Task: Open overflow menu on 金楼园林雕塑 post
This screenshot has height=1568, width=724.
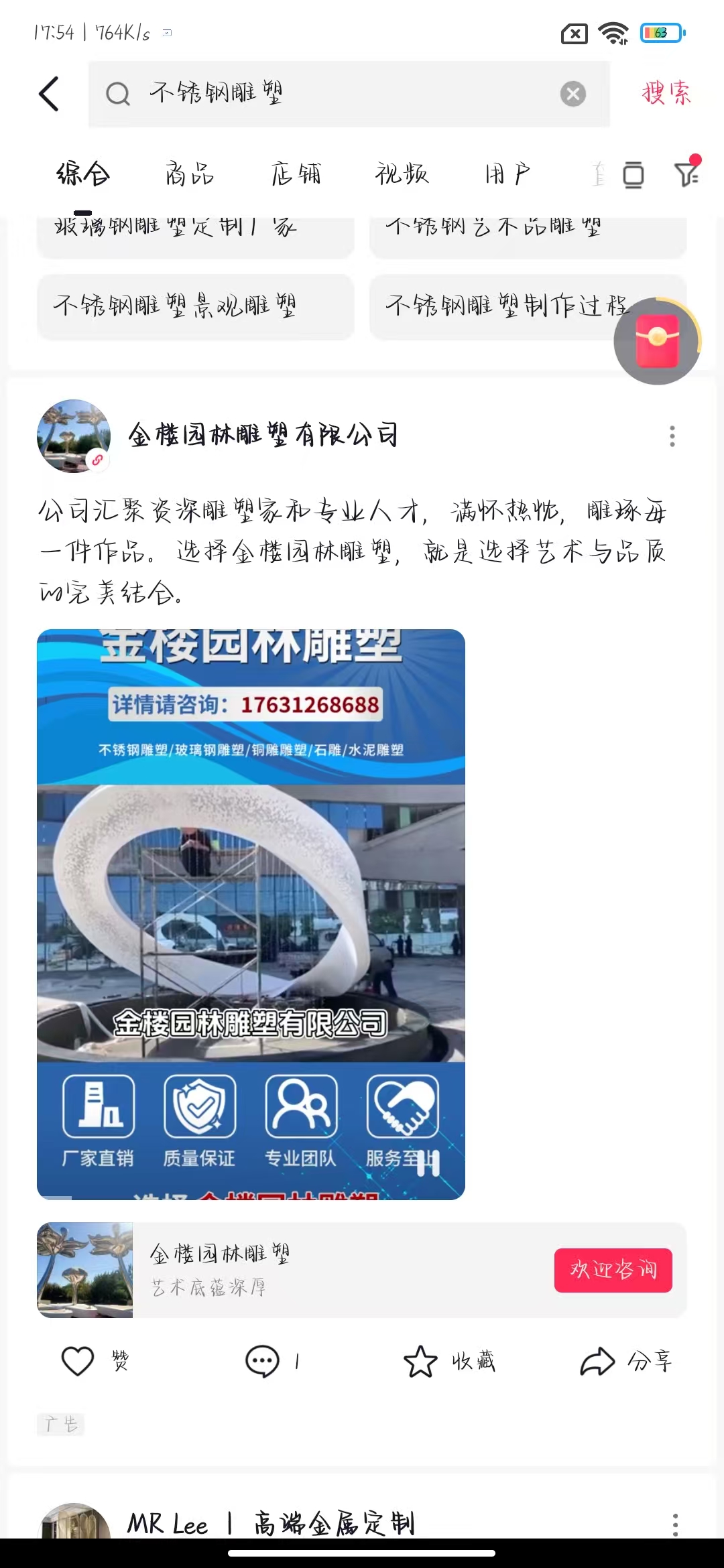Action: (672, 436)
